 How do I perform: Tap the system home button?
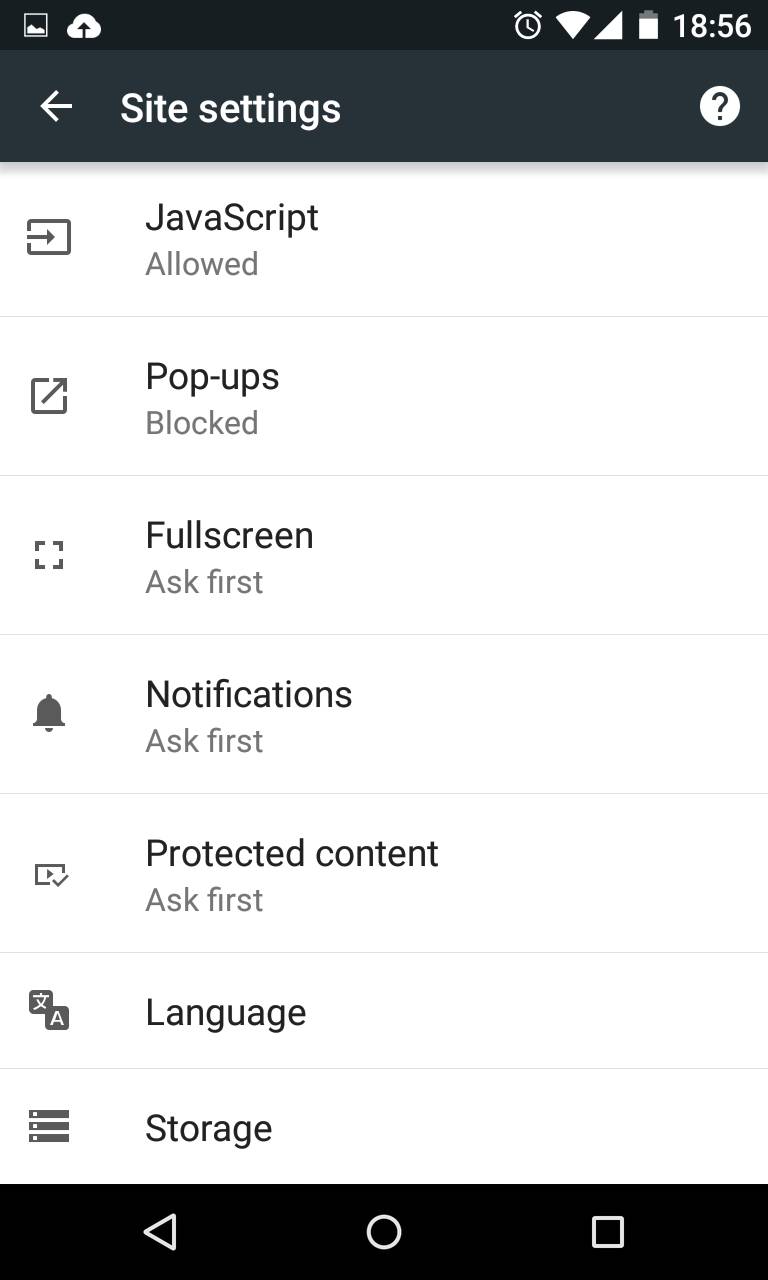point(384,1232)
